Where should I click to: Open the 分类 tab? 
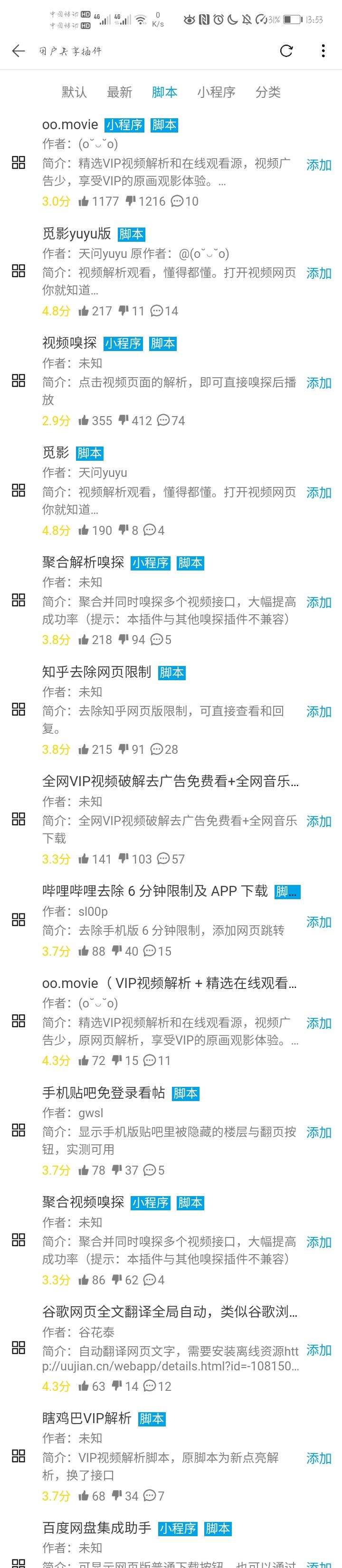click(268, 92)
